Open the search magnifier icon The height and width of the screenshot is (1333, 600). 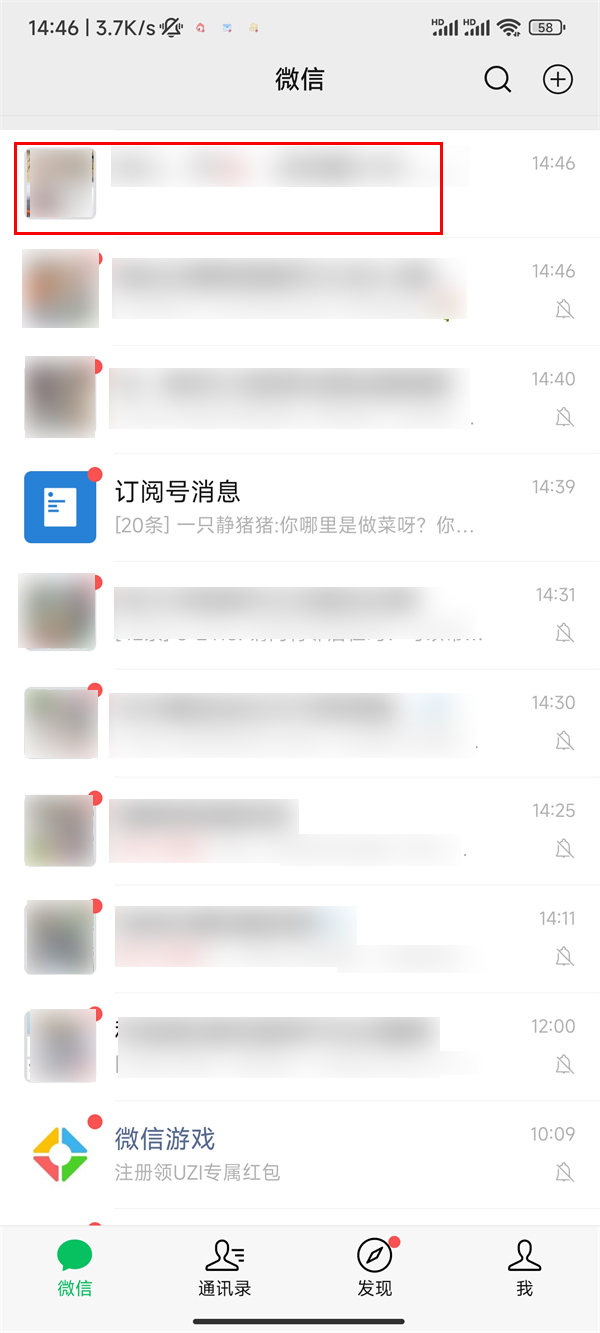[497, 80]
